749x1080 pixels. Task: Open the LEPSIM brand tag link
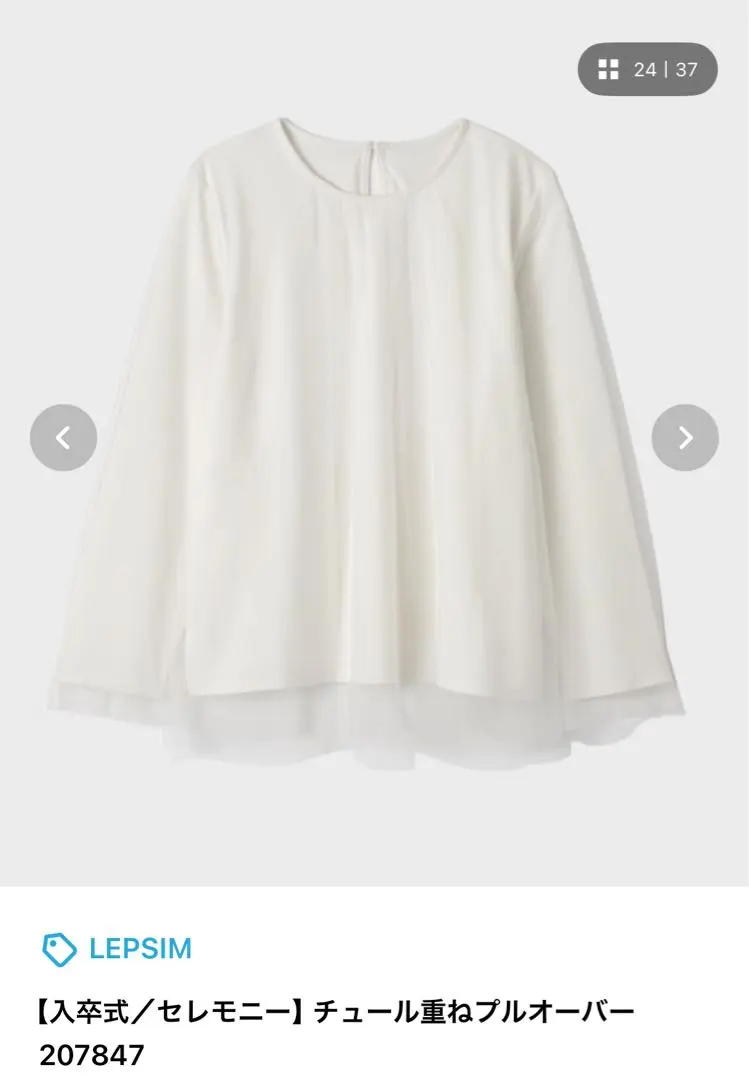click(x=117, y=948)
